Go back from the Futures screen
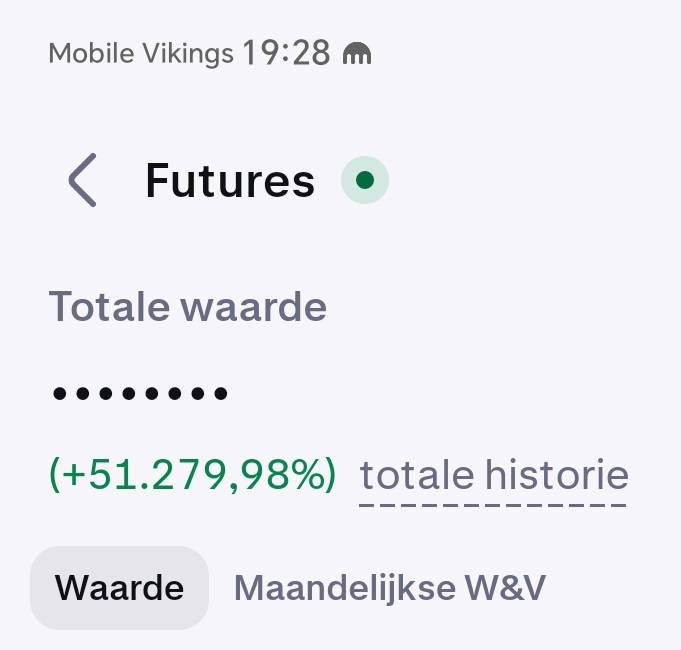This screenshot has width=681, height=650. click(82, 181)
